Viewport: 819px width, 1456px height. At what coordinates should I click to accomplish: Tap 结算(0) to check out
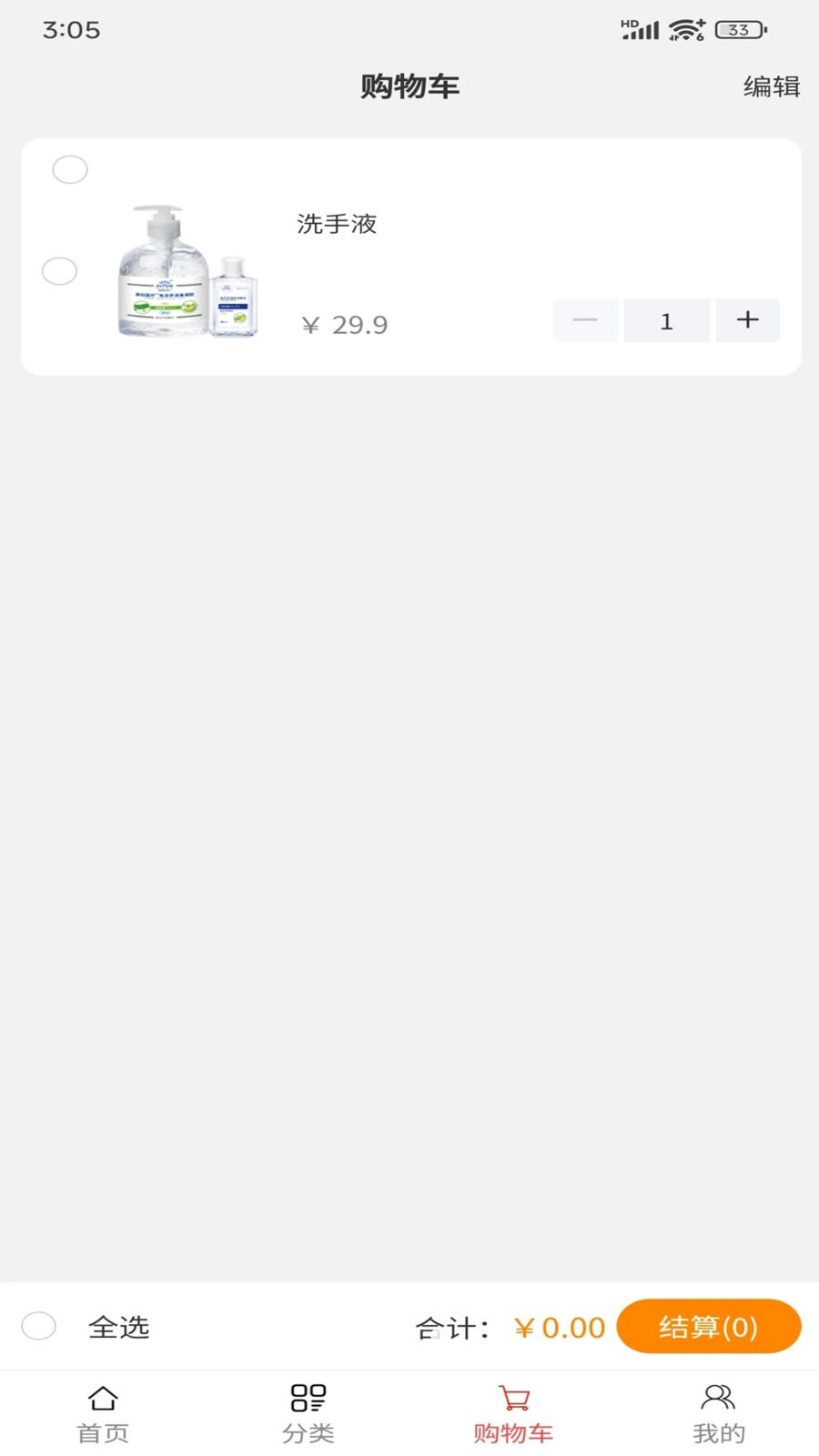[x=709, y=1327]
